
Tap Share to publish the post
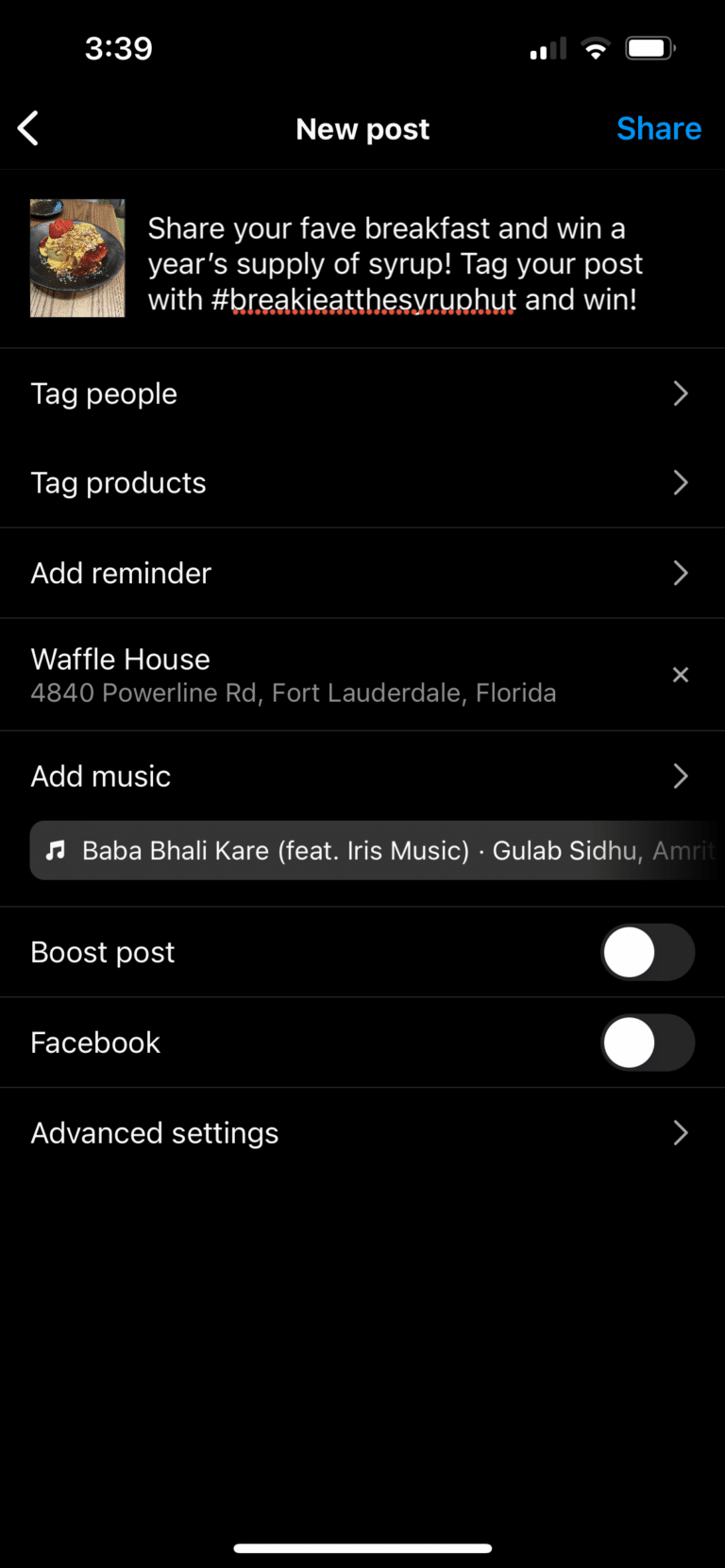(659, 128)
